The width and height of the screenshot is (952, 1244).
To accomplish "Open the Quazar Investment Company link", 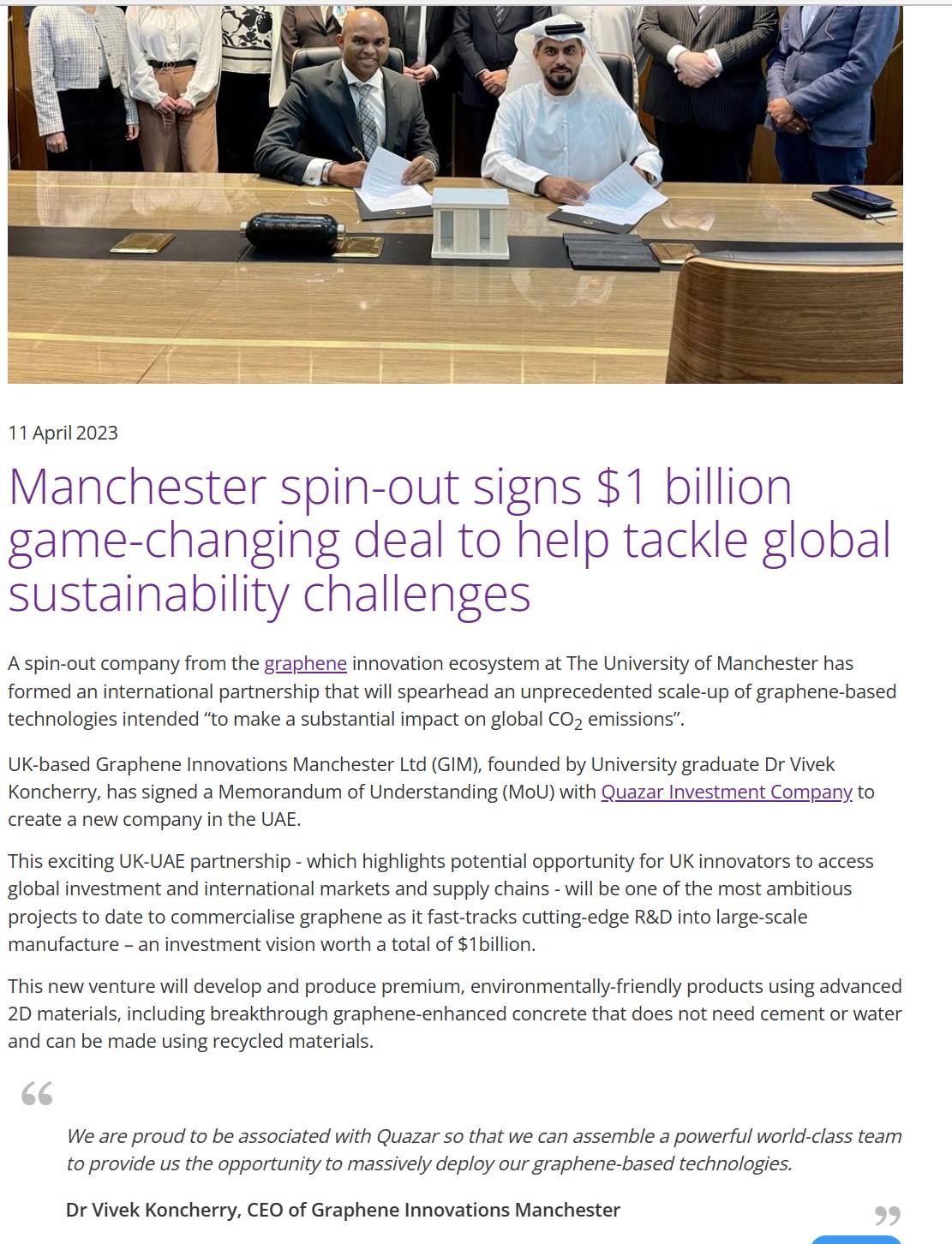I will [x=726, y=792].
